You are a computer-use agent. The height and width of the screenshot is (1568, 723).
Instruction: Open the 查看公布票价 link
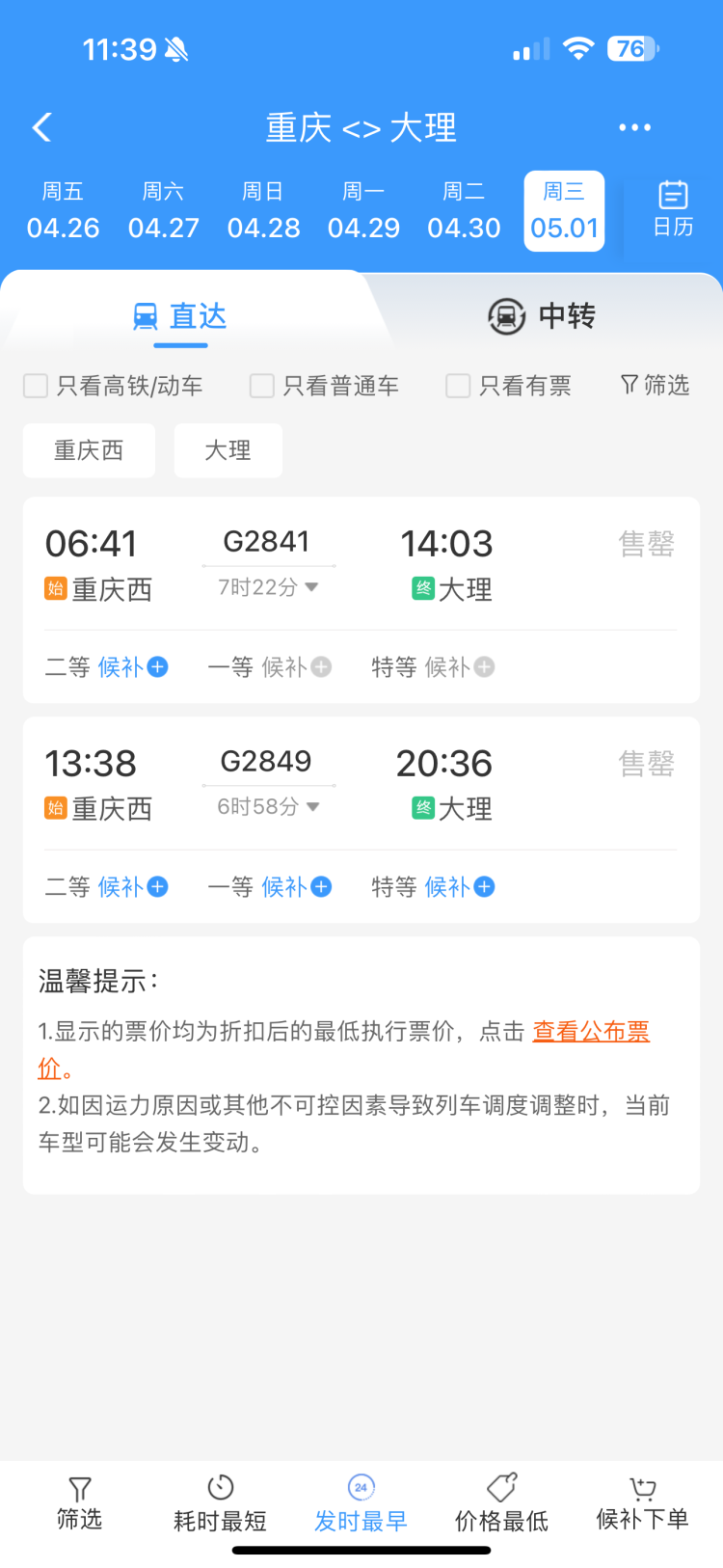[590, 1032]
